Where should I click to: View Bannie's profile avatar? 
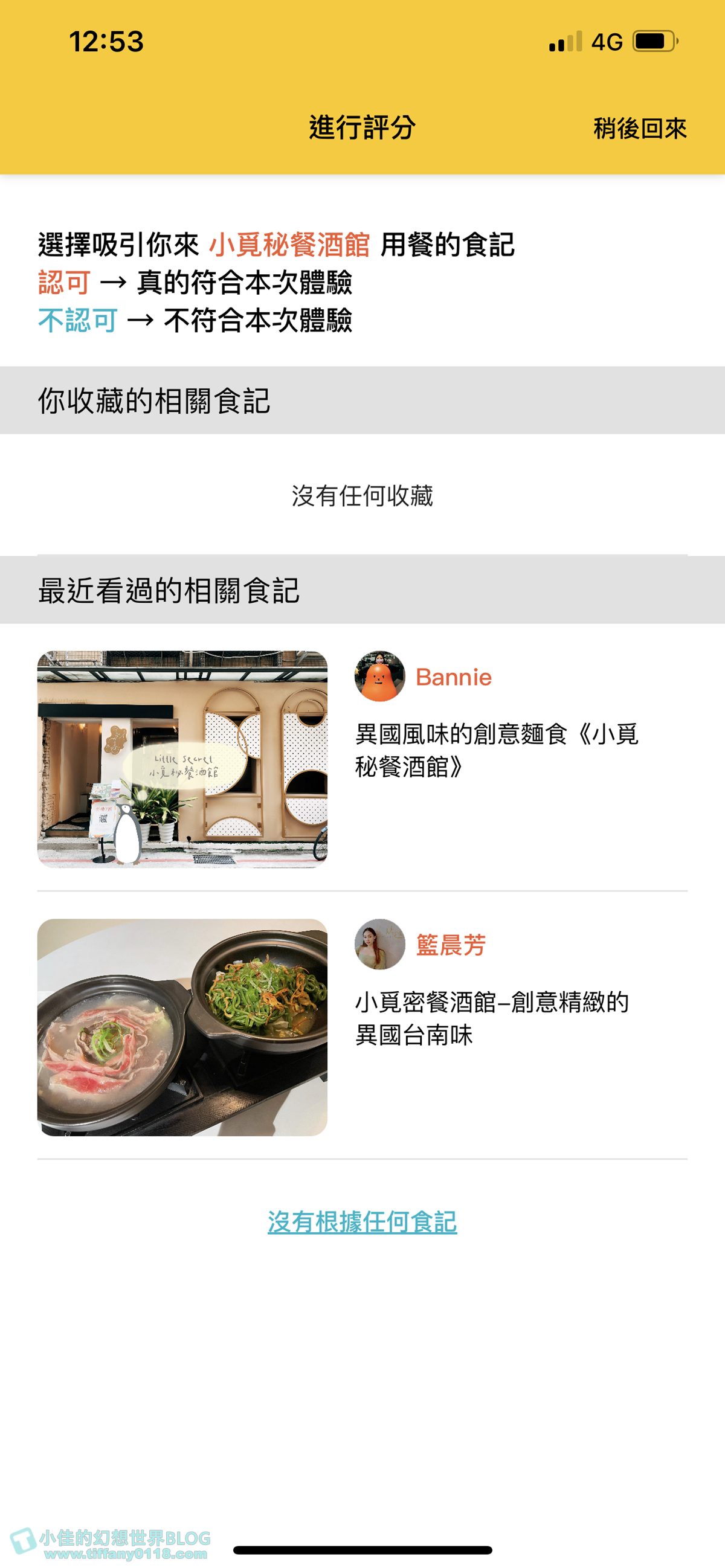click(379, 676)
